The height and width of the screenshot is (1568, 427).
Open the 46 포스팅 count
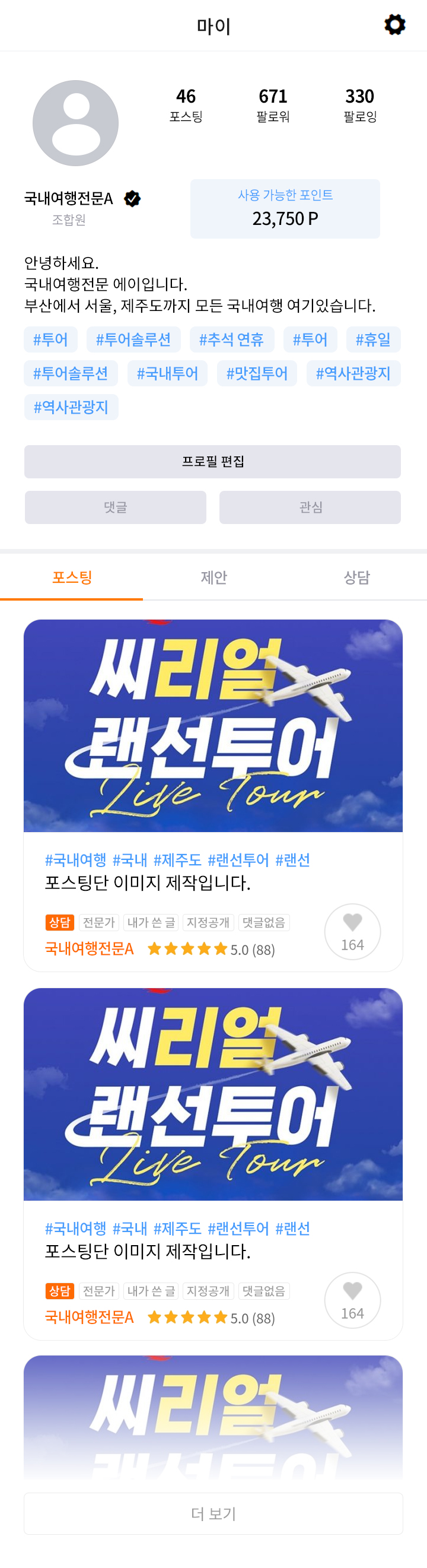click(x=186, y=104)
